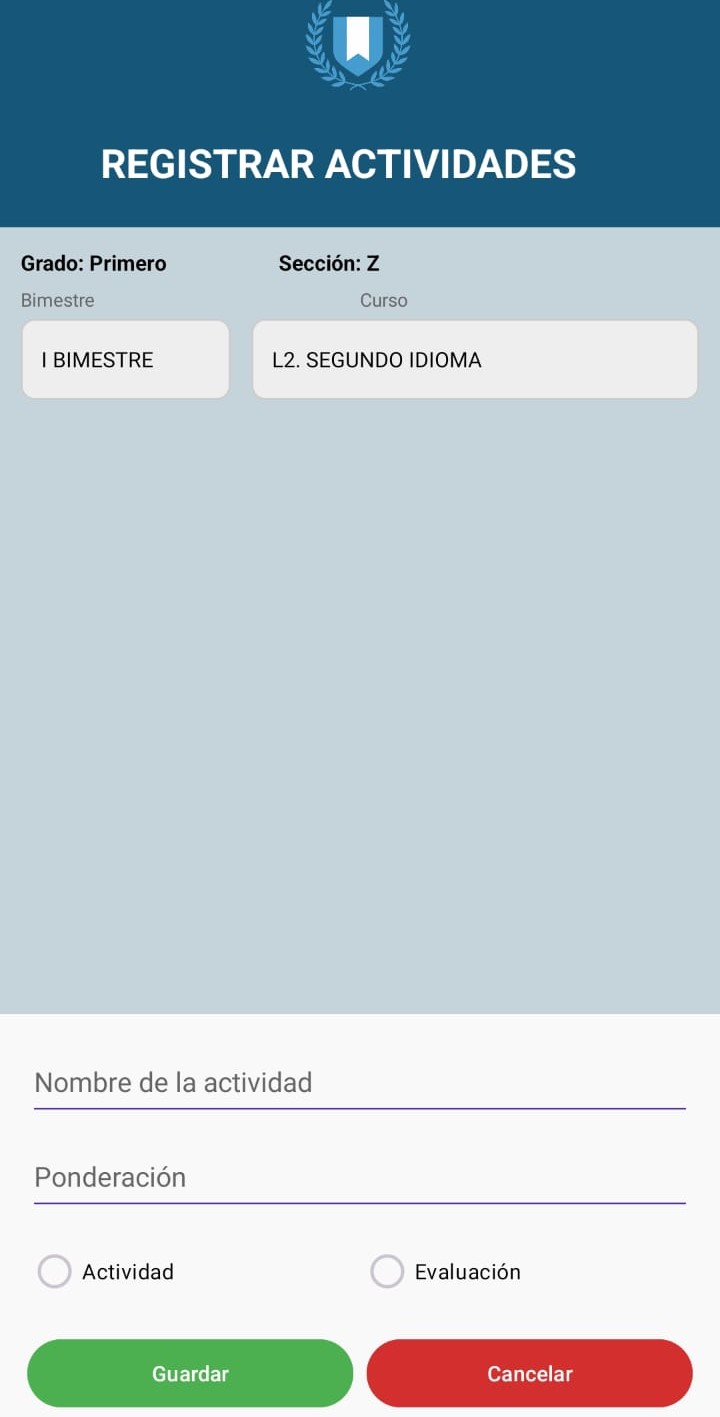The width and height of the screenshot is (720, 1417).
Task: Cancel the activity registration
Action: (530, 1374)
